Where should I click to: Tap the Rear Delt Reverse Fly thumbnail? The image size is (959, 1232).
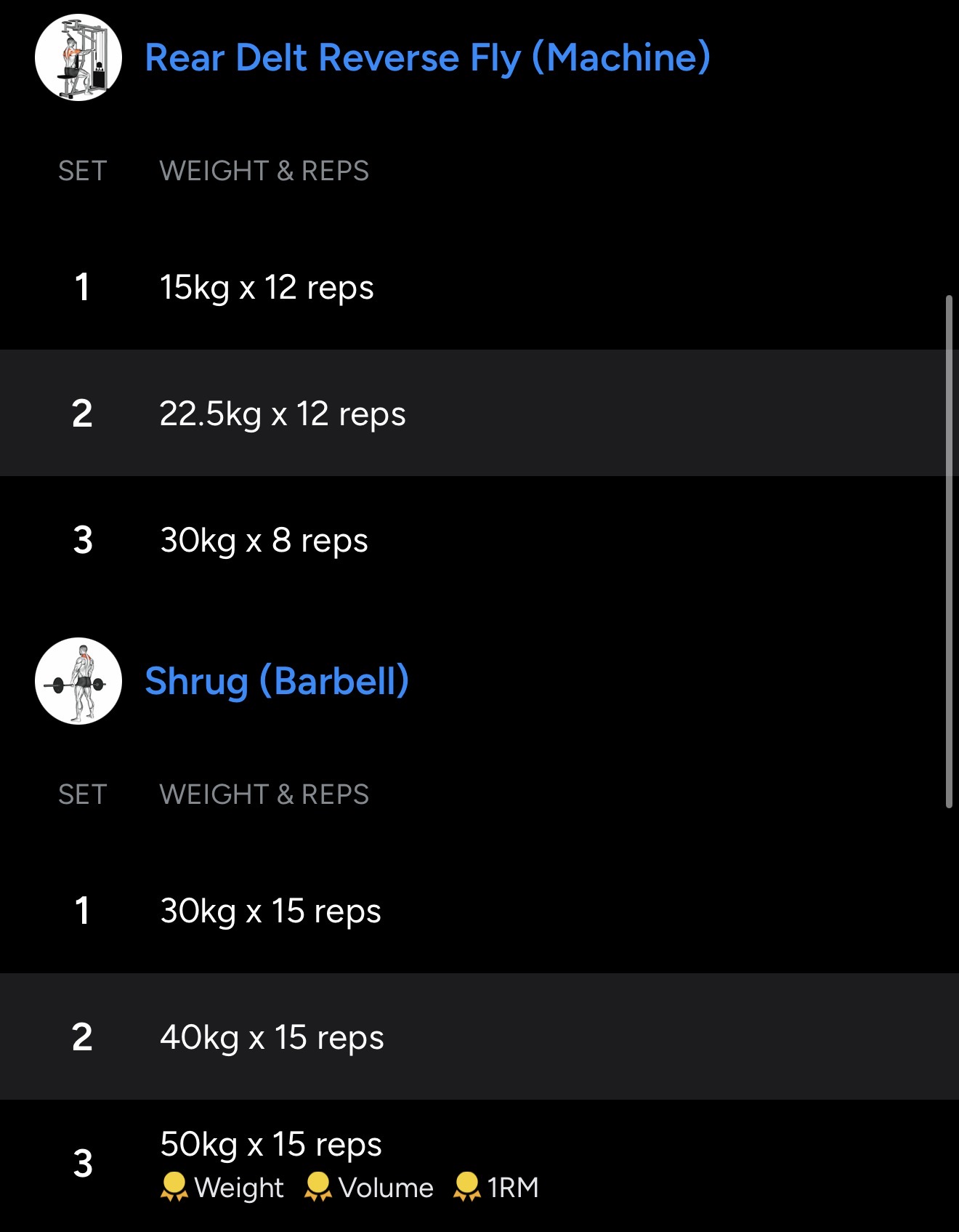[78, 58]
